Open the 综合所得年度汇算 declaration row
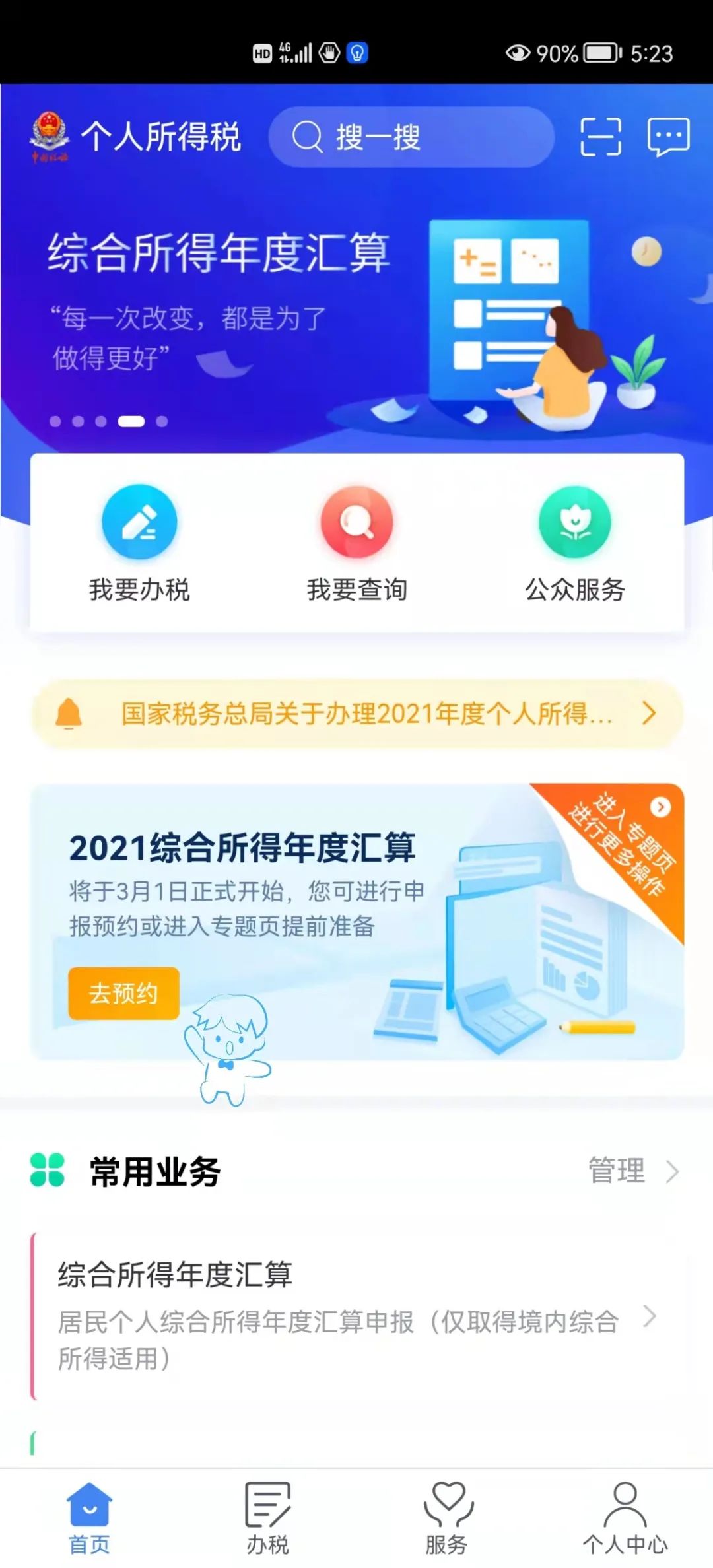This screenshot has width=713, height=1568. (356, 1315)
